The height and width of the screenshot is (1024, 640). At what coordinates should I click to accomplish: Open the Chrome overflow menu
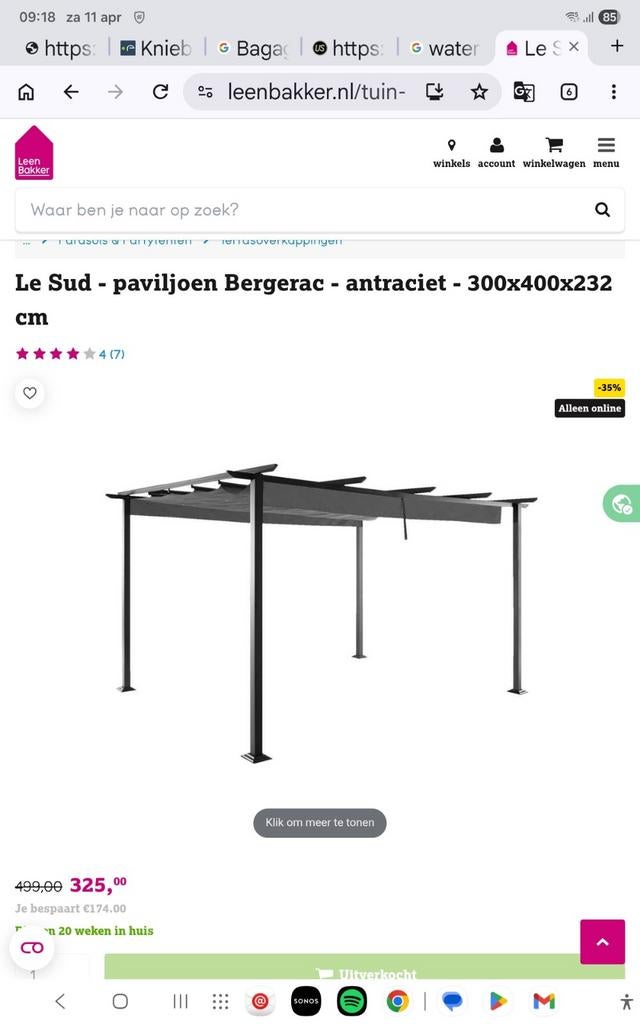tap(613, 92)
